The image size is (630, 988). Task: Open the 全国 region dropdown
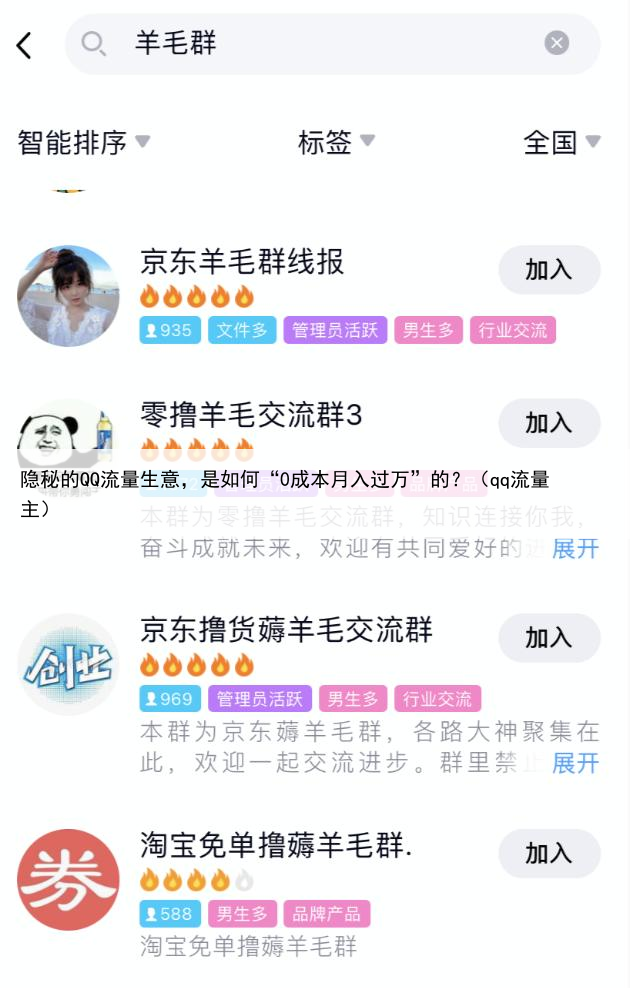(x=562, y=143)
